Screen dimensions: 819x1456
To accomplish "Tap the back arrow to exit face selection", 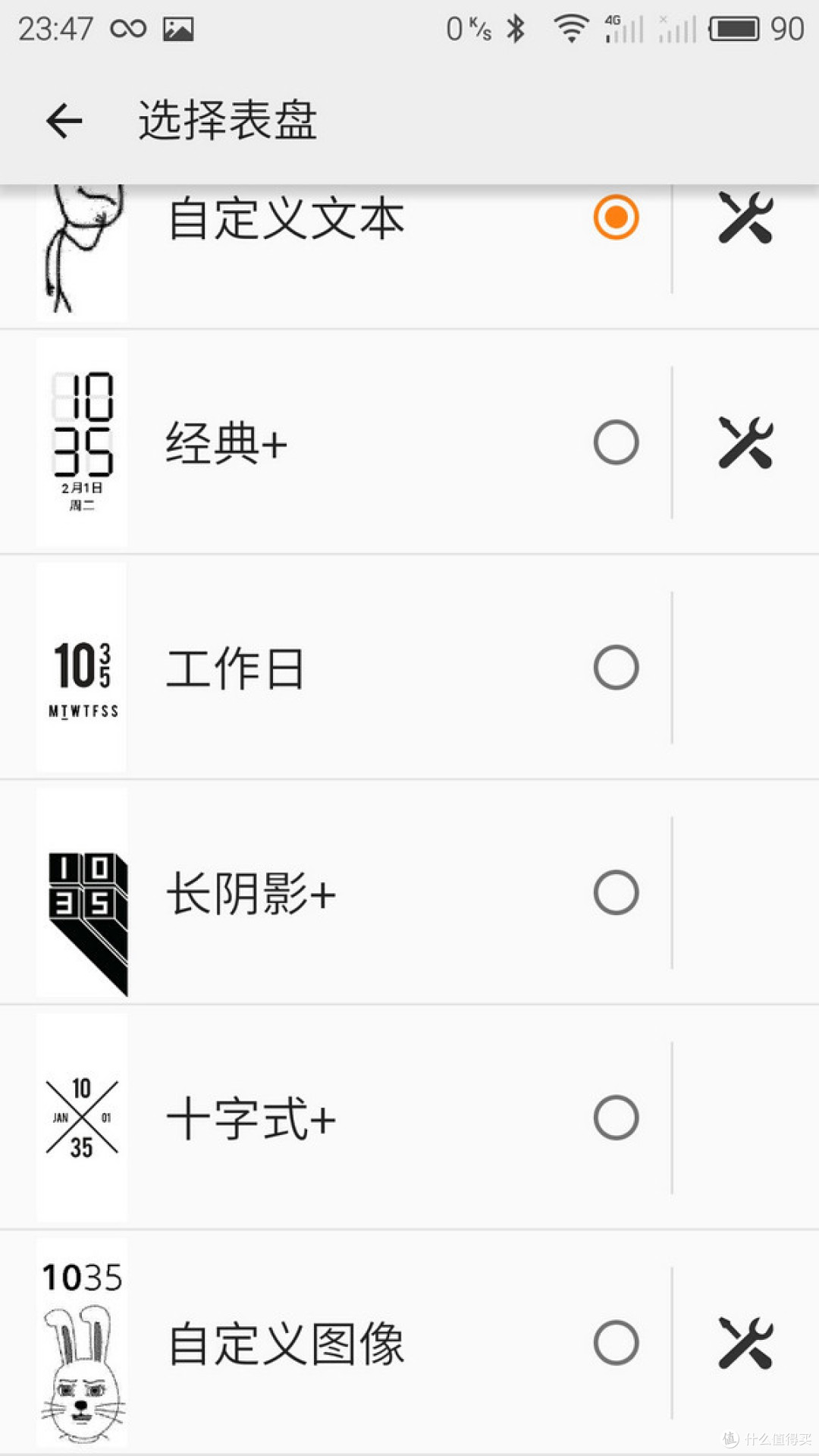I will coord(64,120).
